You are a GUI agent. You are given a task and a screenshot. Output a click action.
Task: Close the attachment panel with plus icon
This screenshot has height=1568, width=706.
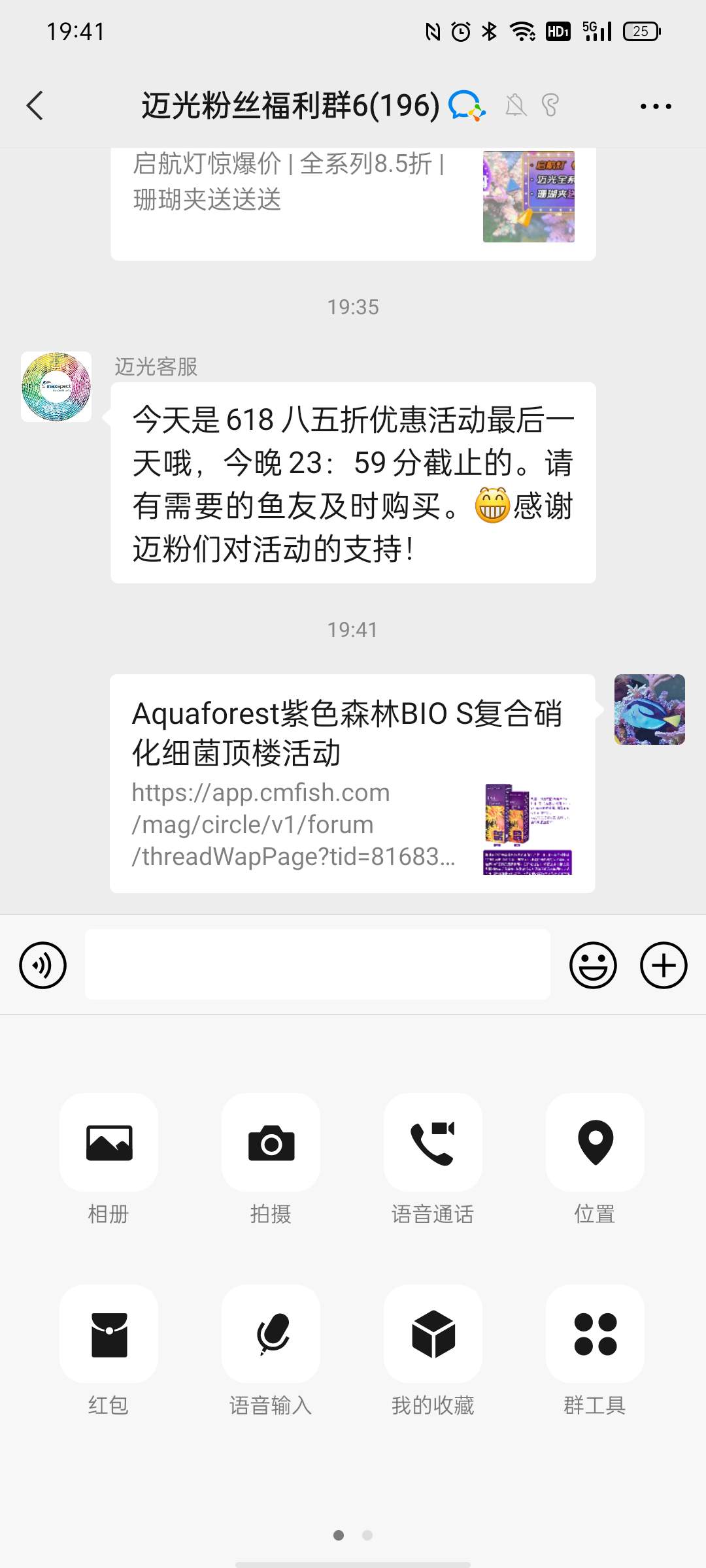pyautogui.click(x=664, y=965)
